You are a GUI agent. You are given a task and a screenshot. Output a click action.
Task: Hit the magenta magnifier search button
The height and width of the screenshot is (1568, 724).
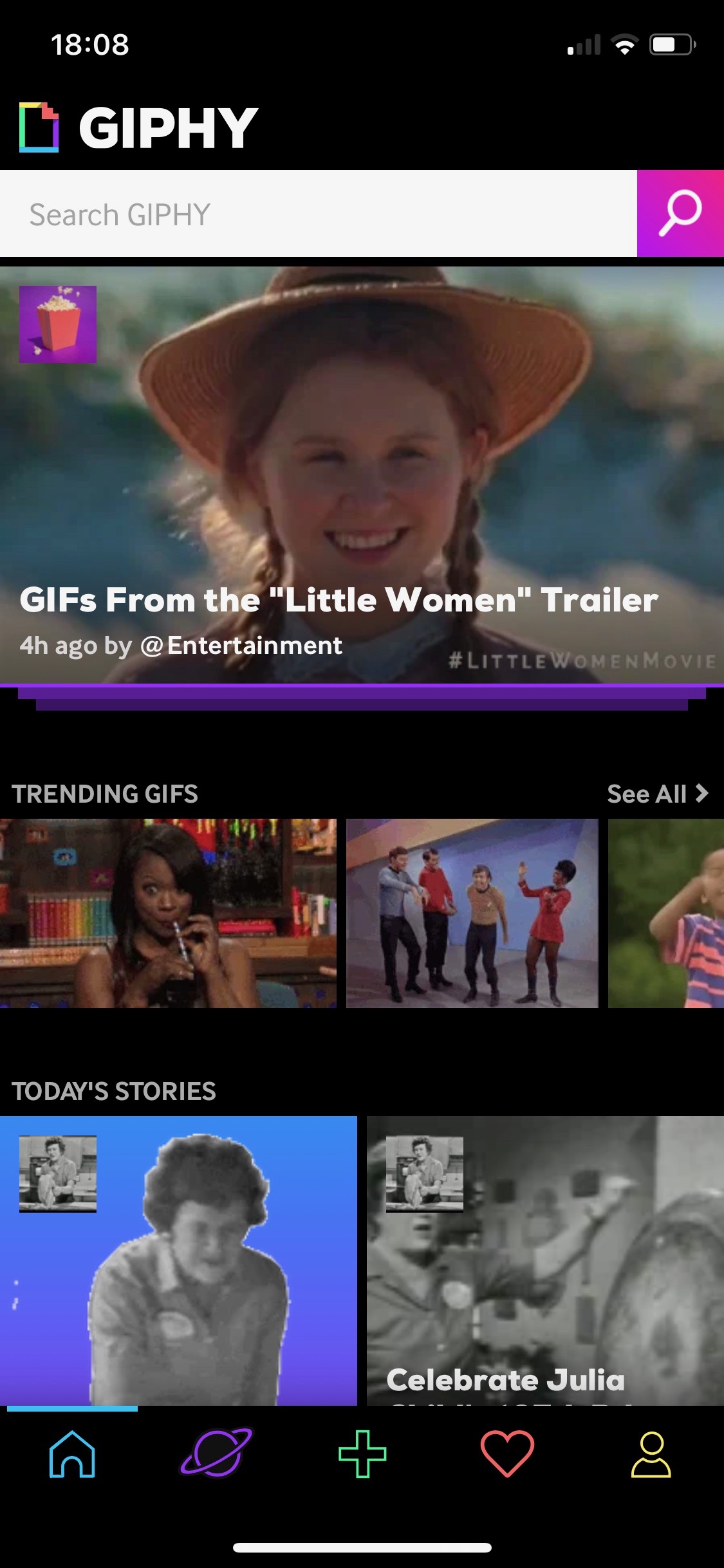[x=680, y=214]
